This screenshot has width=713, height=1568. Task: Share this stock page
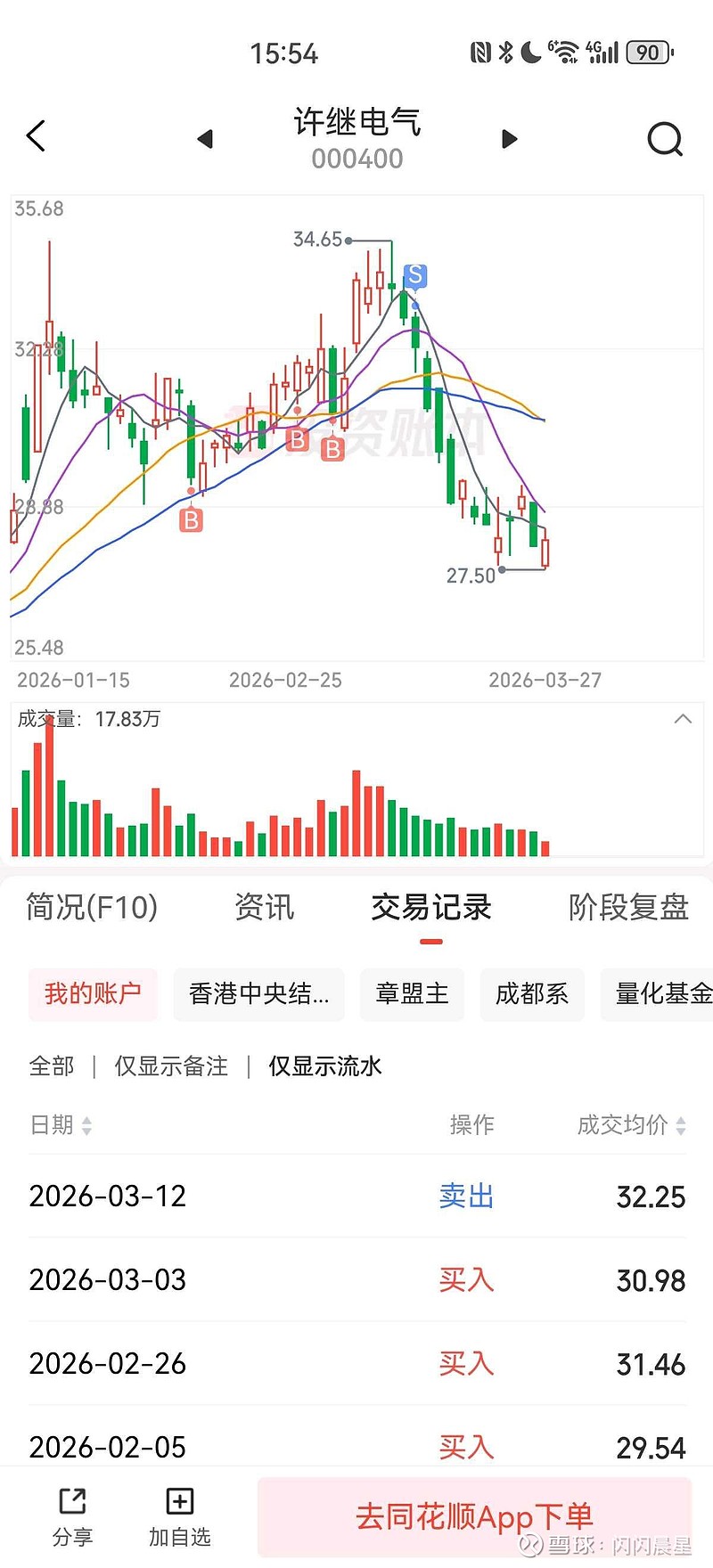(x=72, y=1516)
